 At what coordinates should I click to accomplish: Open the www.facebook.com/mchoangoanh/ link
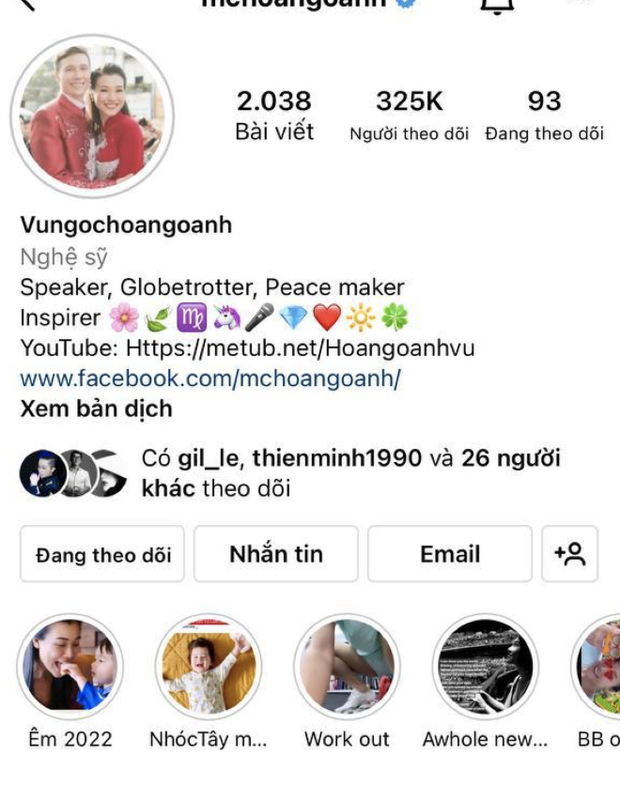210,378
